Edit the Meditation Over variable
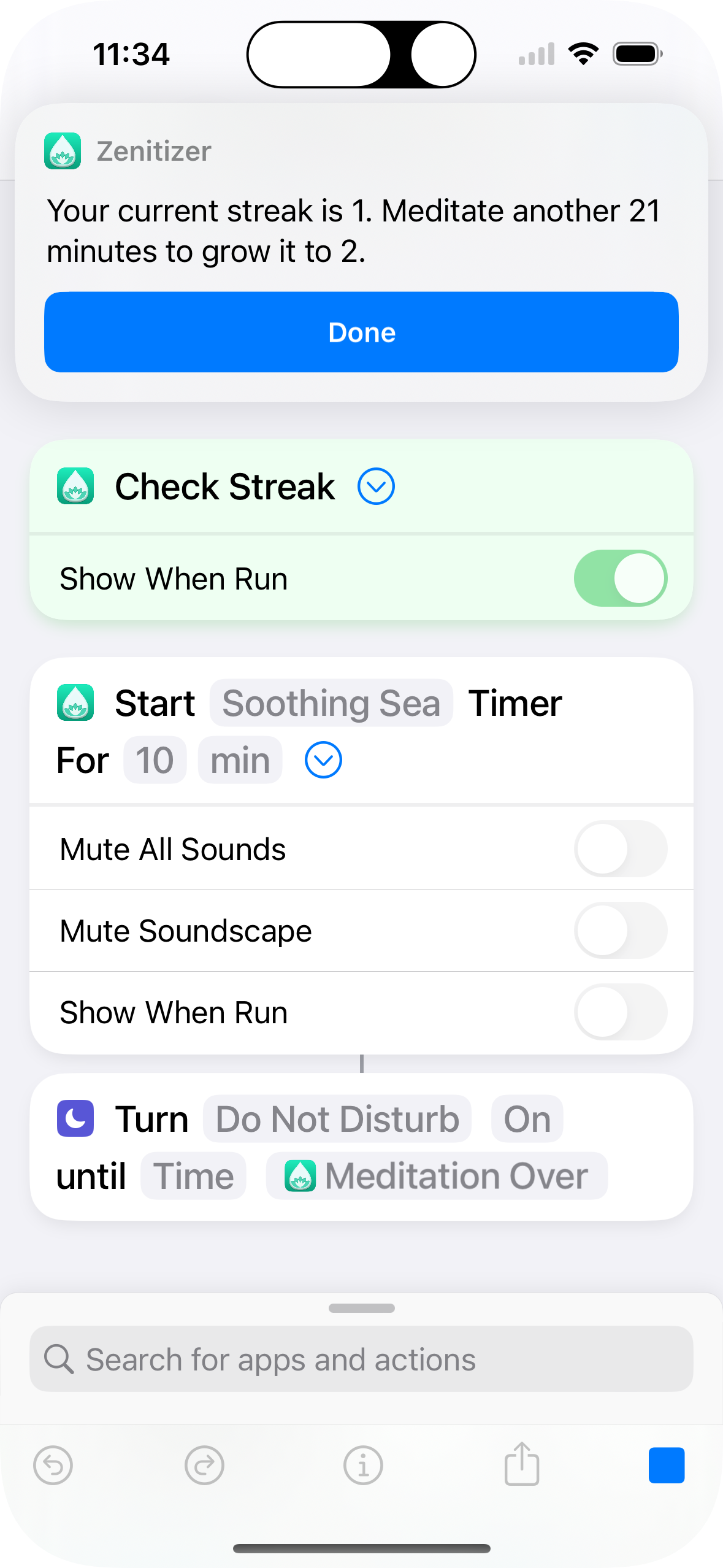 click(437, 1176)
